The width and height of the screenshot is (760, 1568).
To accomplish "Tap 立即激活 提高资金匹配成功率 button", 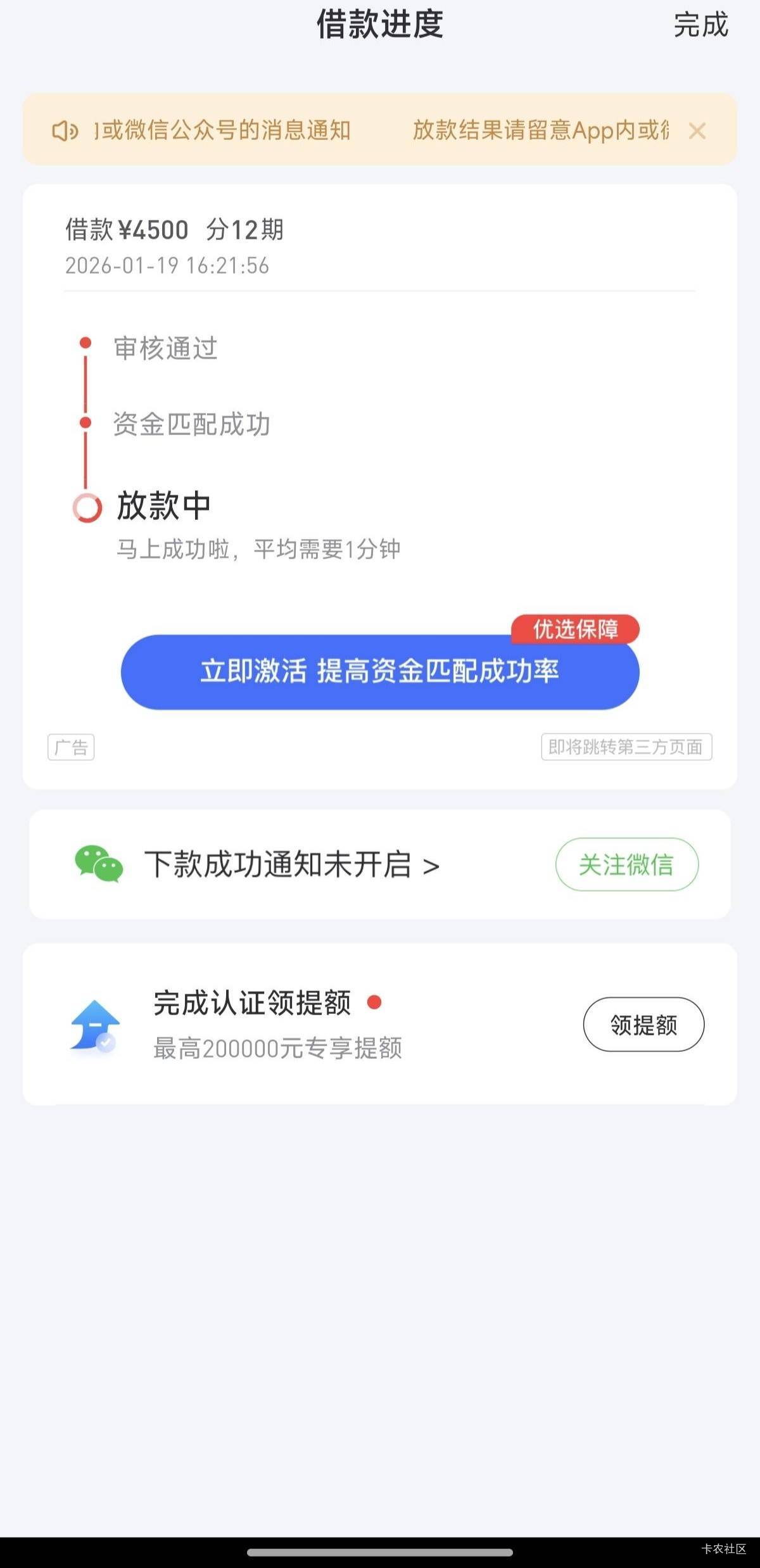I will pyautogui.click(x=380, y=672).
